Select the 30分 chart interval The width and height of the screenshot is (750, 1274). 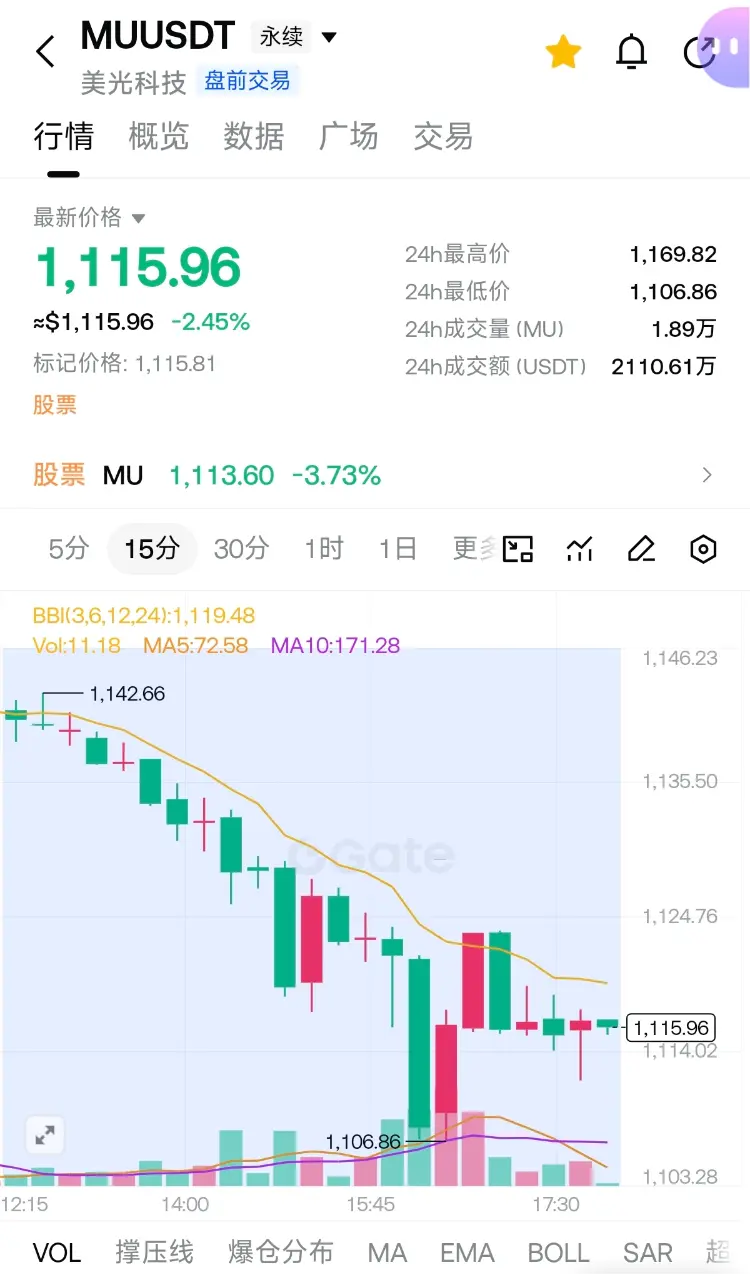pyautogui.click(x=241, y=548)
